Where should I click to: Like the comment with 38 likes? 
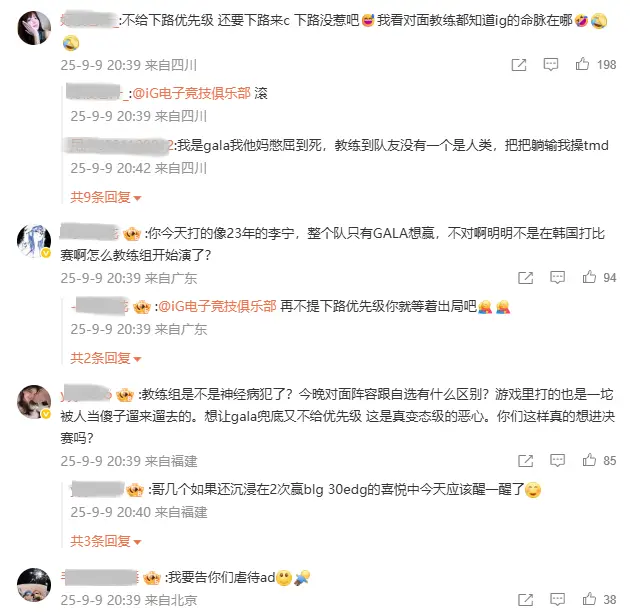click(x=589, y=600)
